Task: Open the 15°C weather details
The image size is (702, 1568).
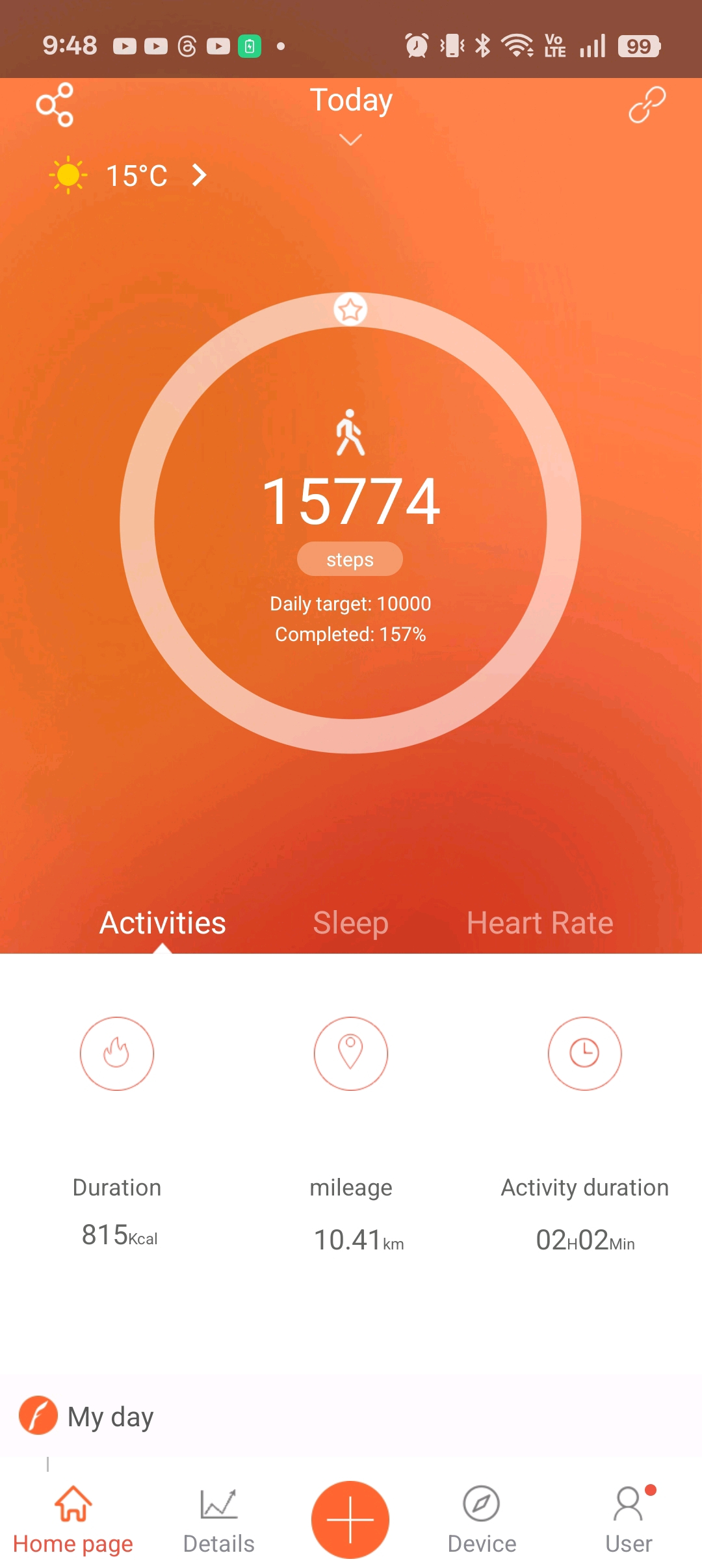Action: pyautogui.click(x=136, y=176)
